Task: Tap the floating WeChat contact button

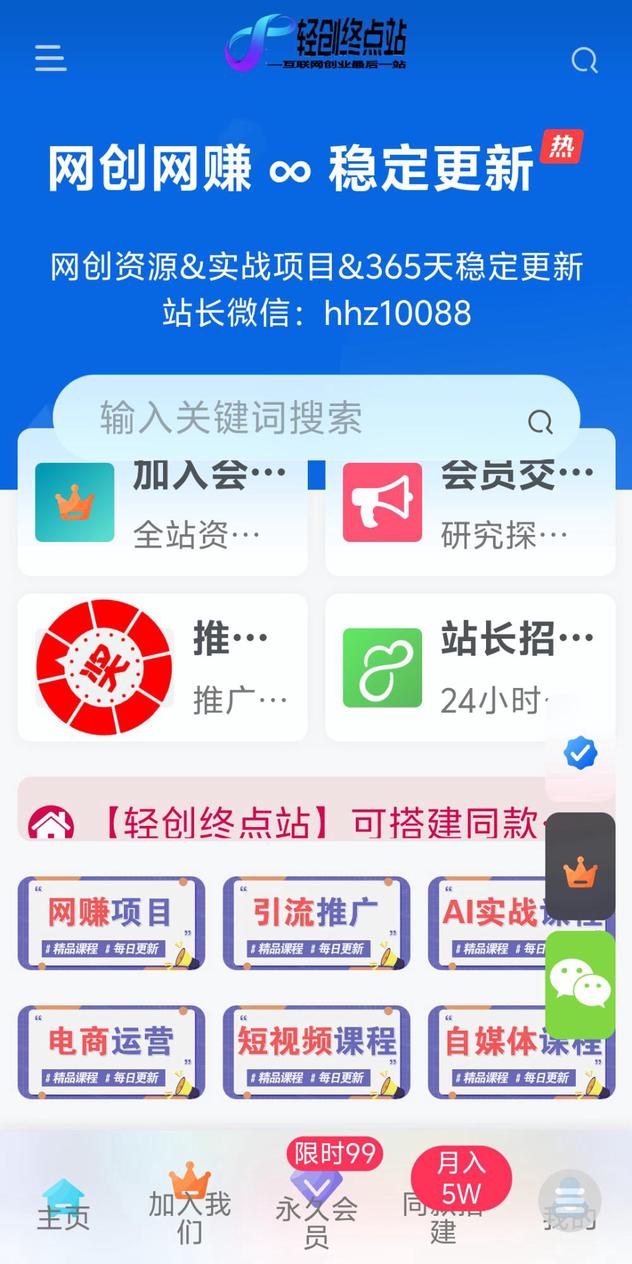Action: (x=580, y=985)
